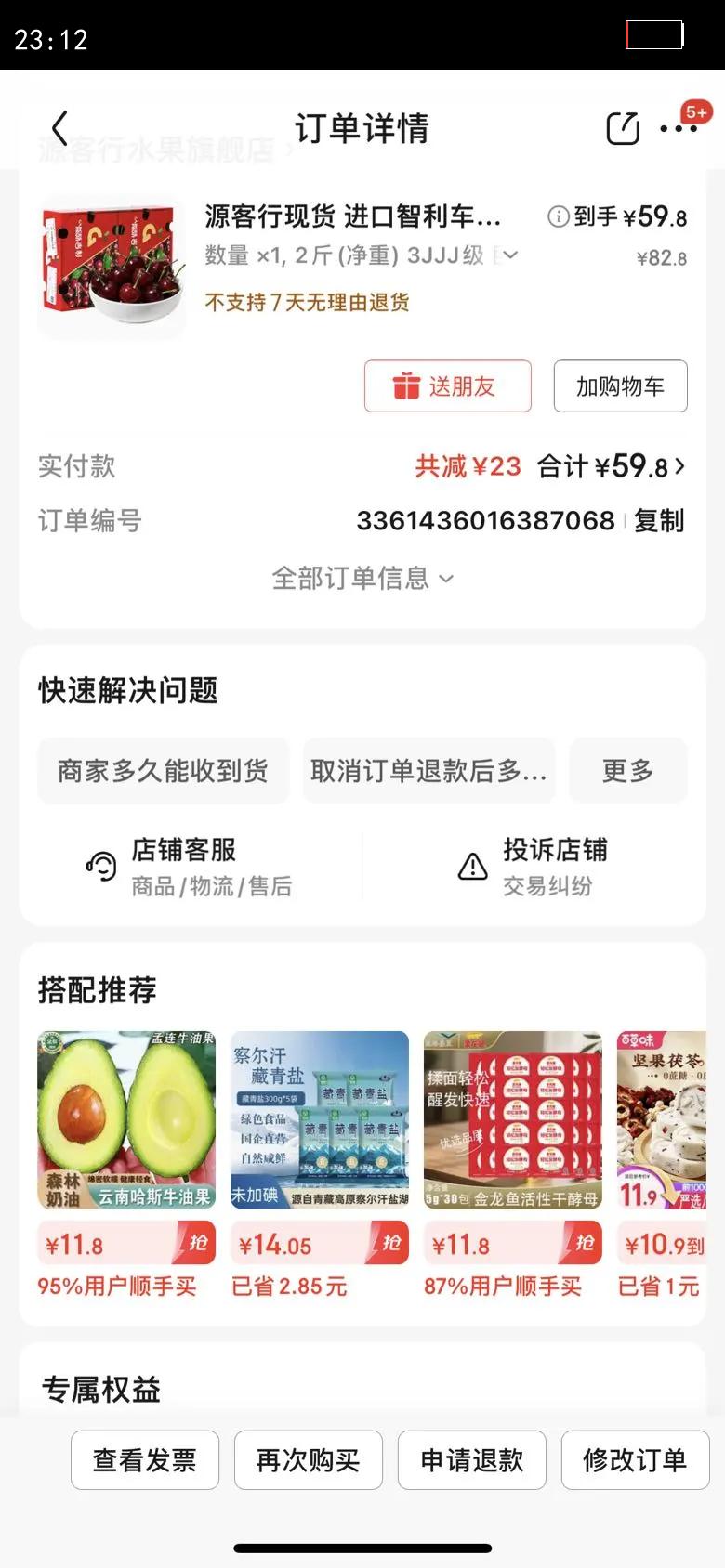Open the 云南哈斯牛油果 avocado recommendation
This screenshot has width=725, height=1568.
126,1120
